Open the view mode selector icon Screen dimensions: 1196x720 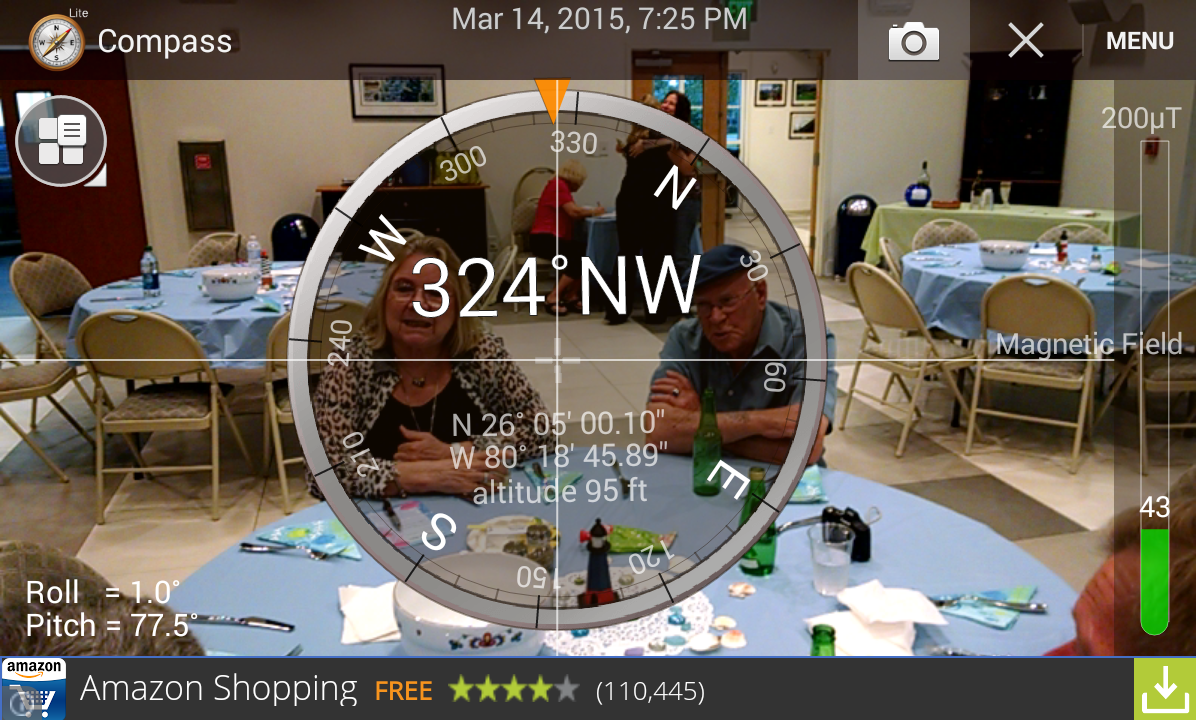[61, 141]
